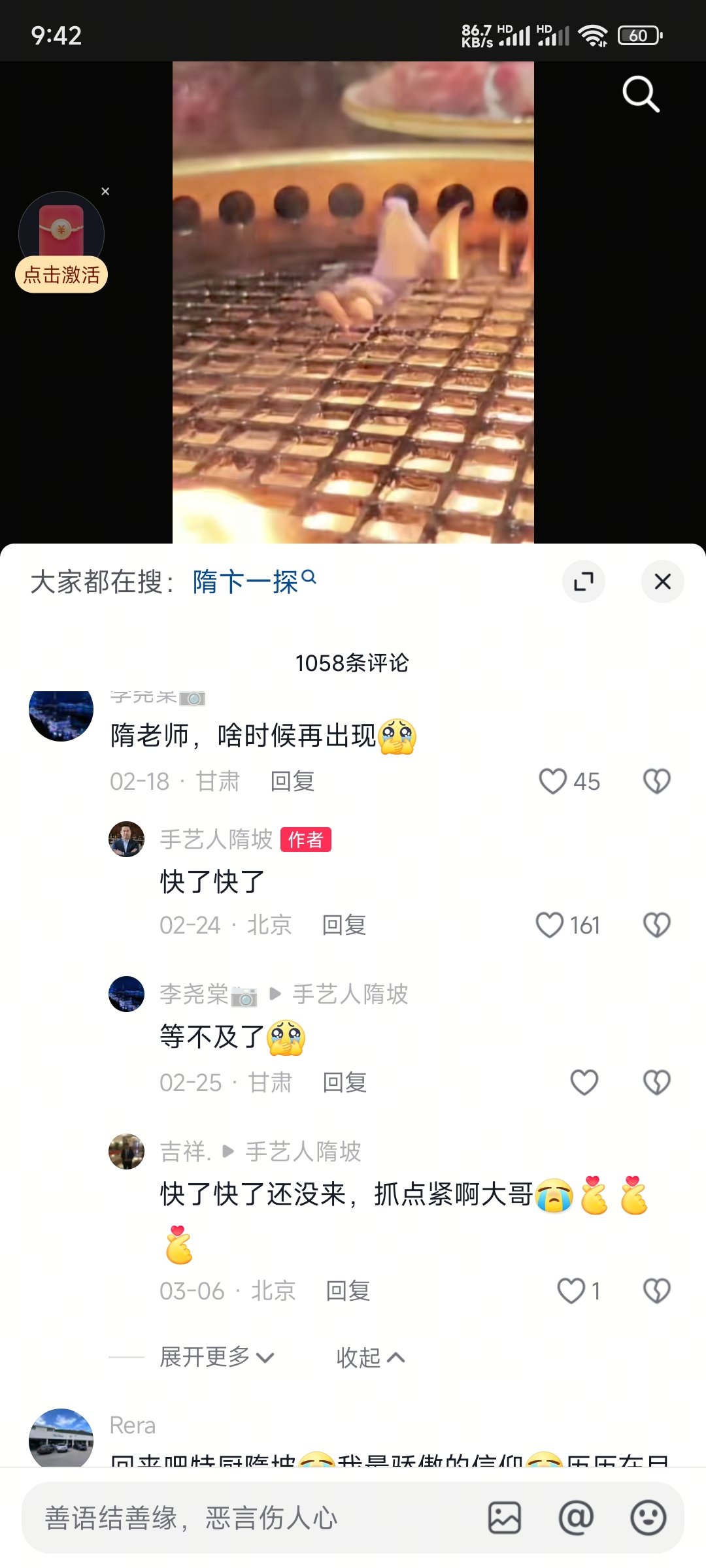Open the emoji picker in comment box

point(648,1518)
